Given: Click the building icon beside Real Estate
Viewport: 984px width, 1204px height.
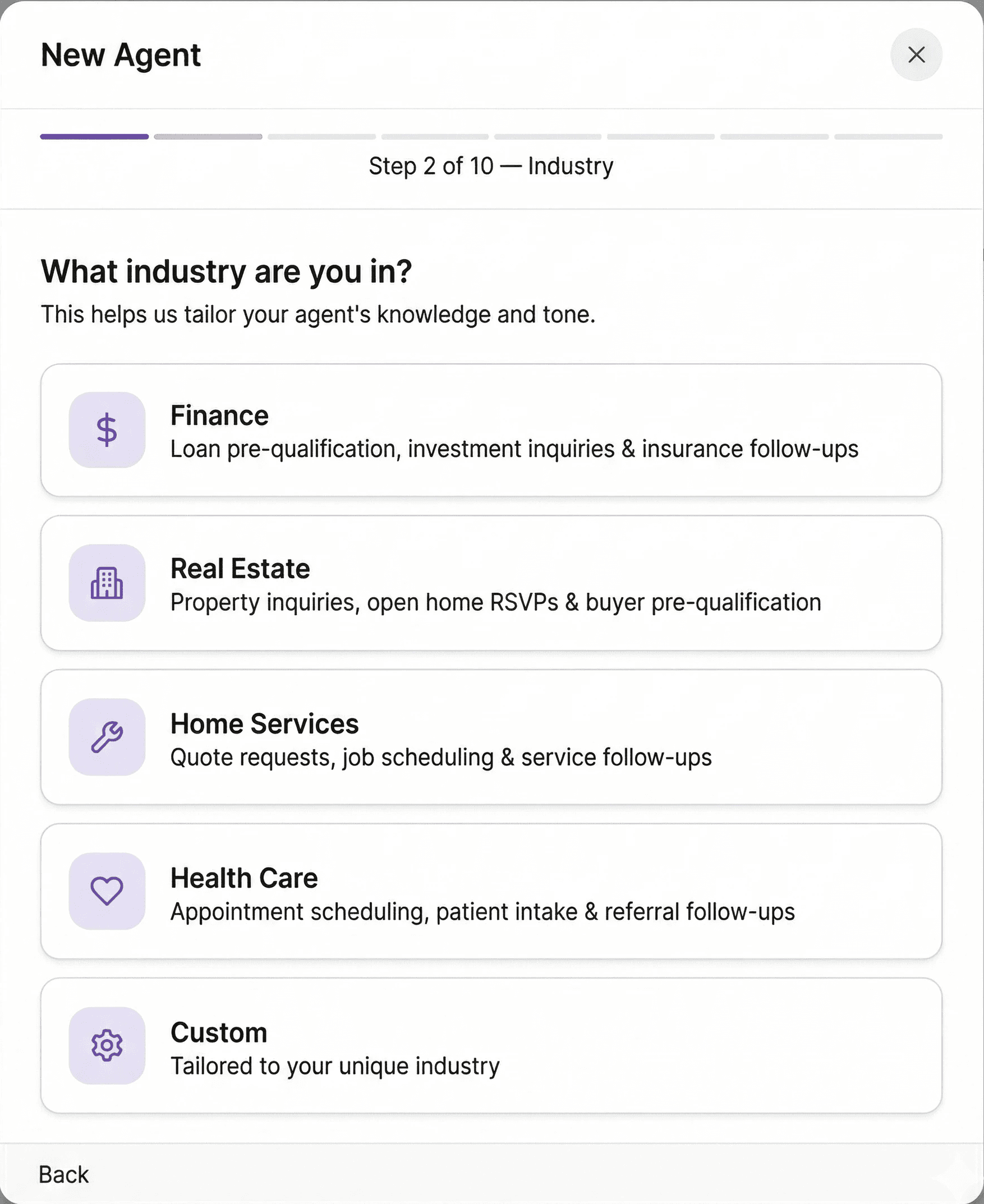Looking at the screenshot, I should click(x=107, y=585).
